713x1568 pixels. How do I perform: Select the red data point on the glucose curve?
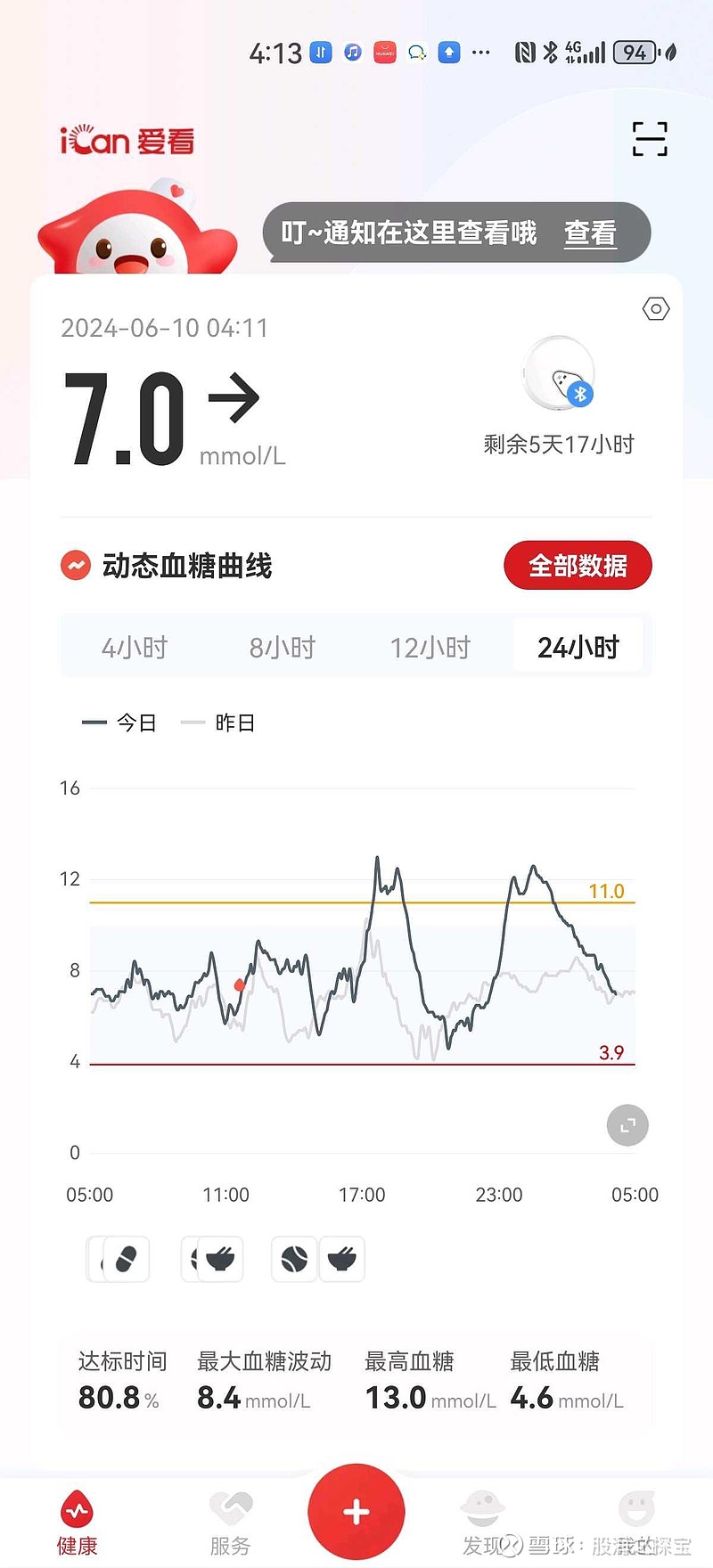(x=239, y=985)
